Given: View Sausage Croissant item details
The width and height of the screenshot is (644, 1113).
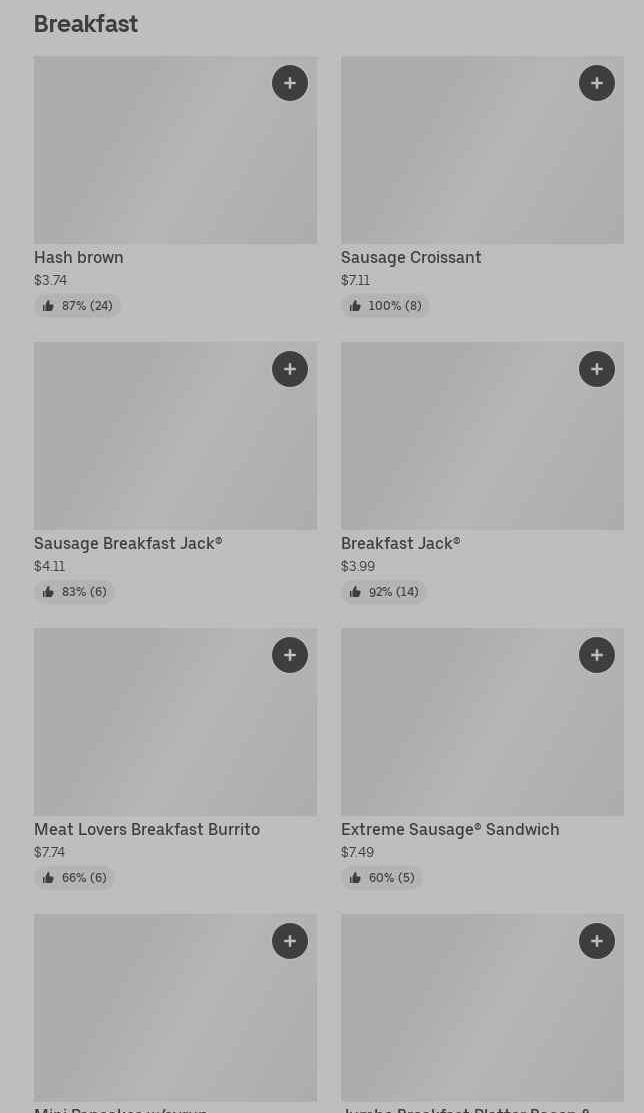Looking at the screenshot, I should click(x=482, y=187).
